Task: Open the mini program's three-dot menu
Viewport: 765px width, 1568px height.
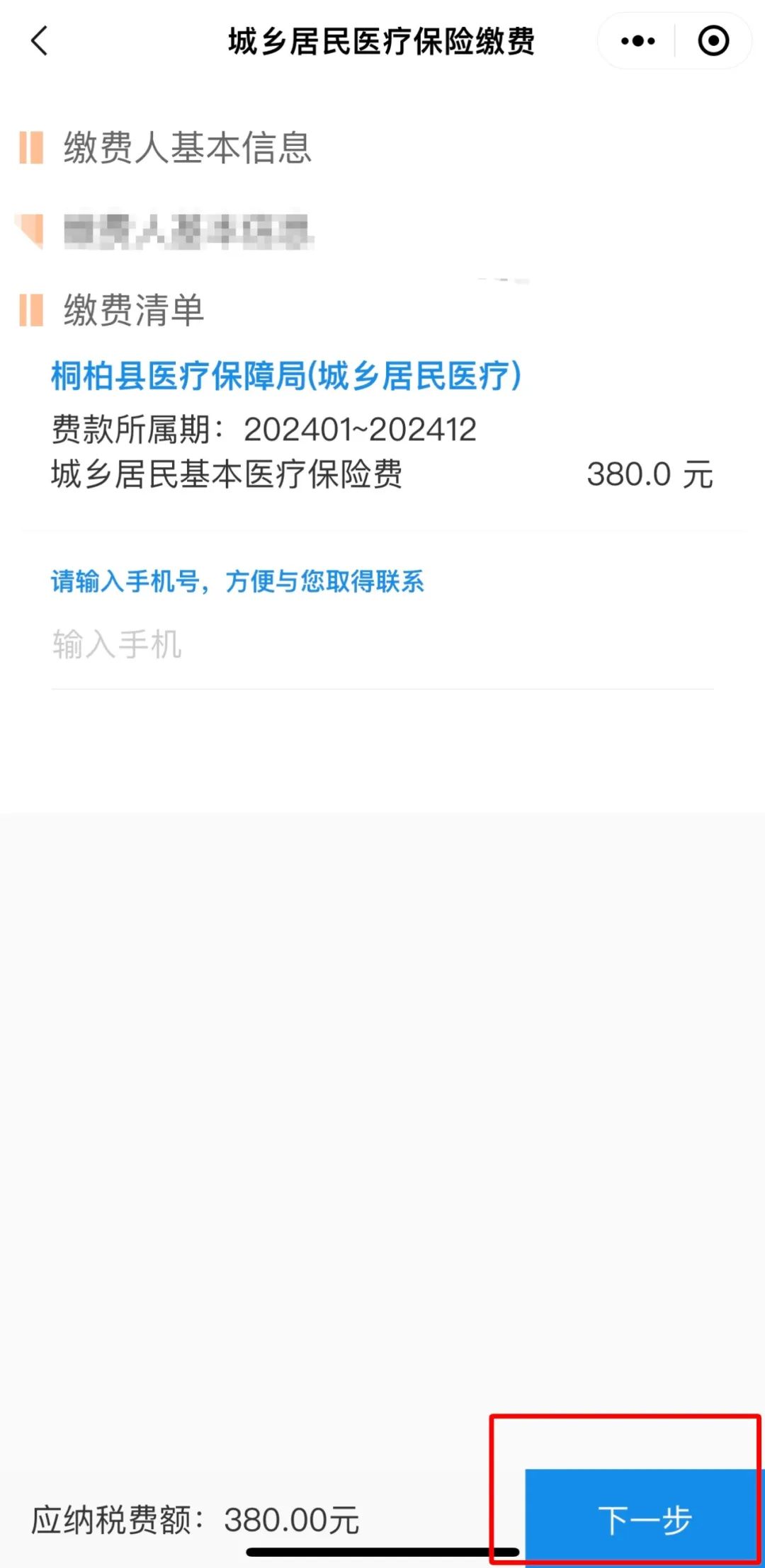Action: (637, 41)
